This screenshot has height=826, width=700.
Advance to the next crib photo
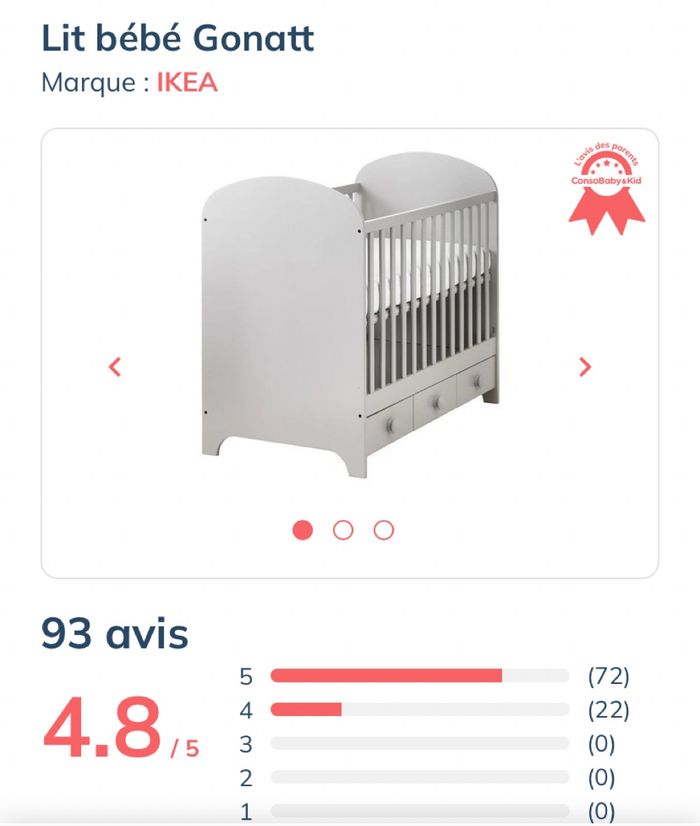[585, 367]
